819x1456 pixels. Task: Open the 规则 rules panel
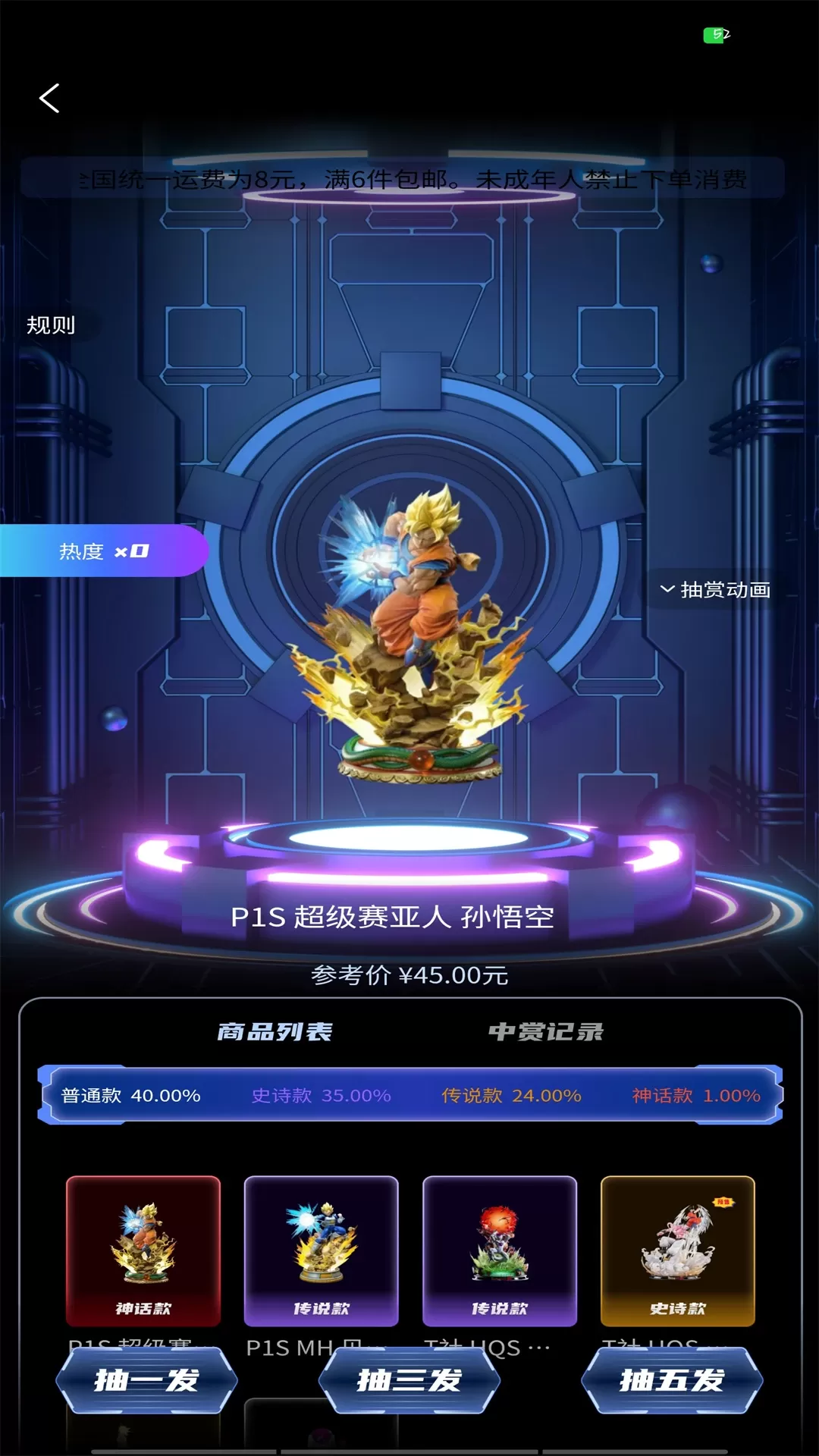[x=51, y=325]
